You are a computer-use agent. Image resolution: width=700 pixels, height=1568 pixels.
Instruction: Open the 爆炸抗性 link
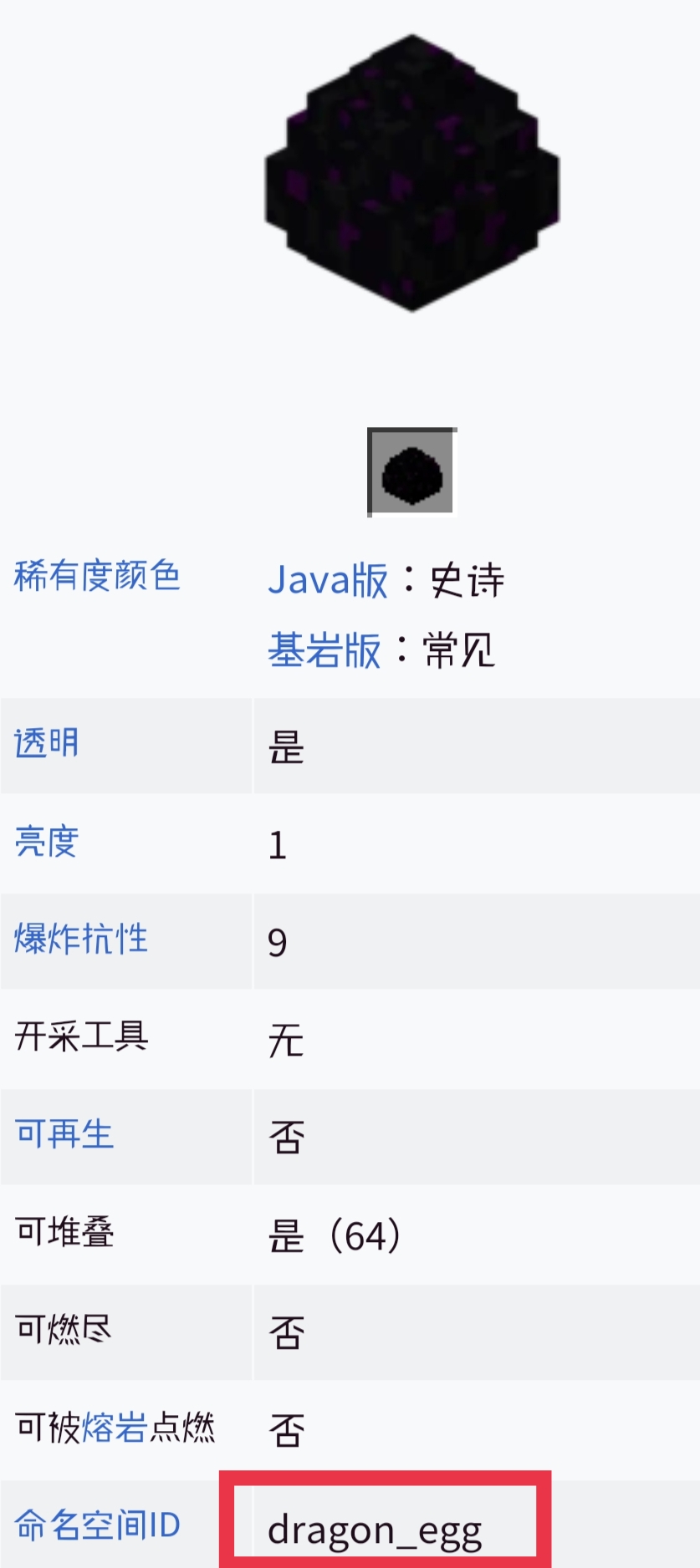tap(81, 939)
